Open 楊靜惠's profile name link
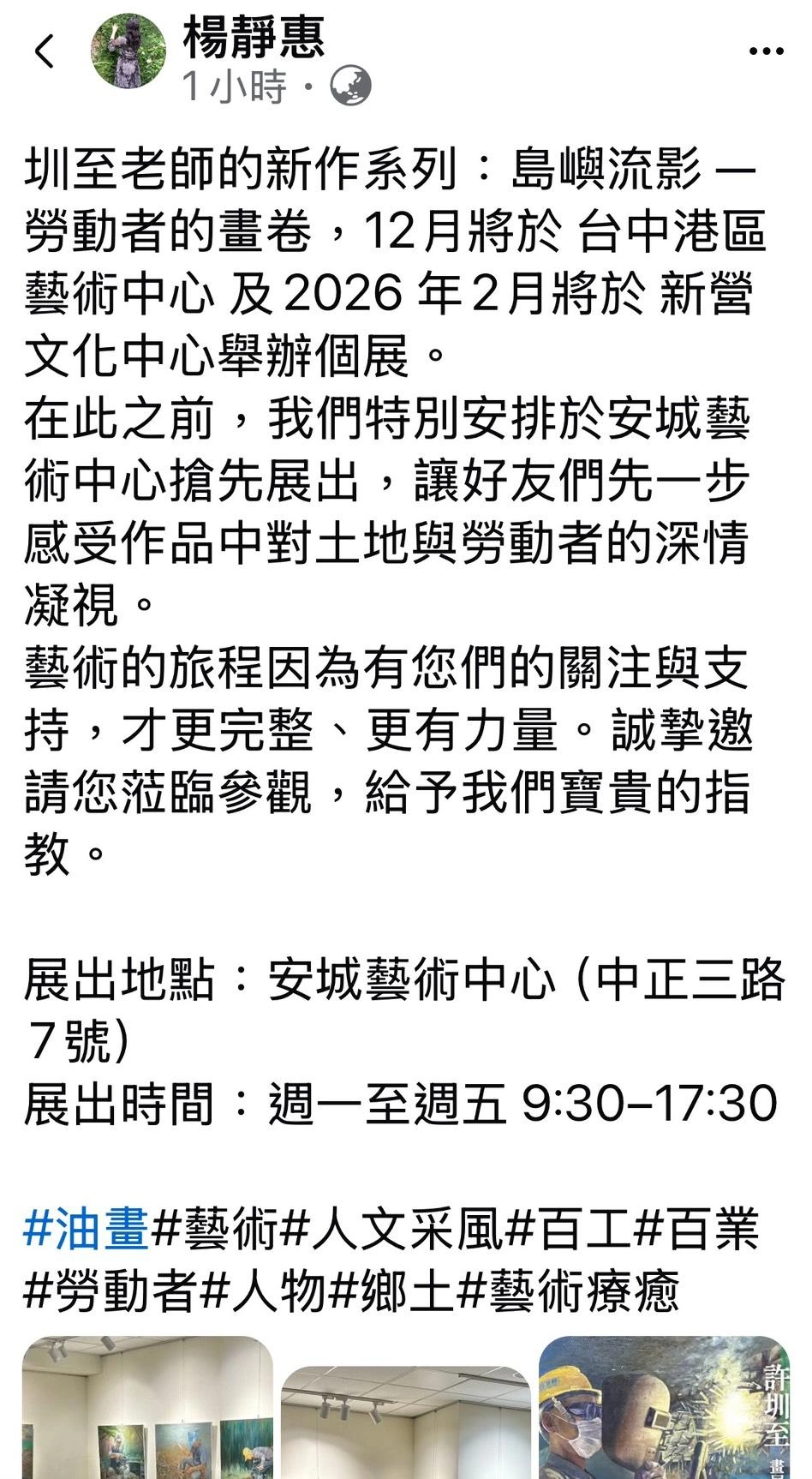812x1479 pixels. 254,38
